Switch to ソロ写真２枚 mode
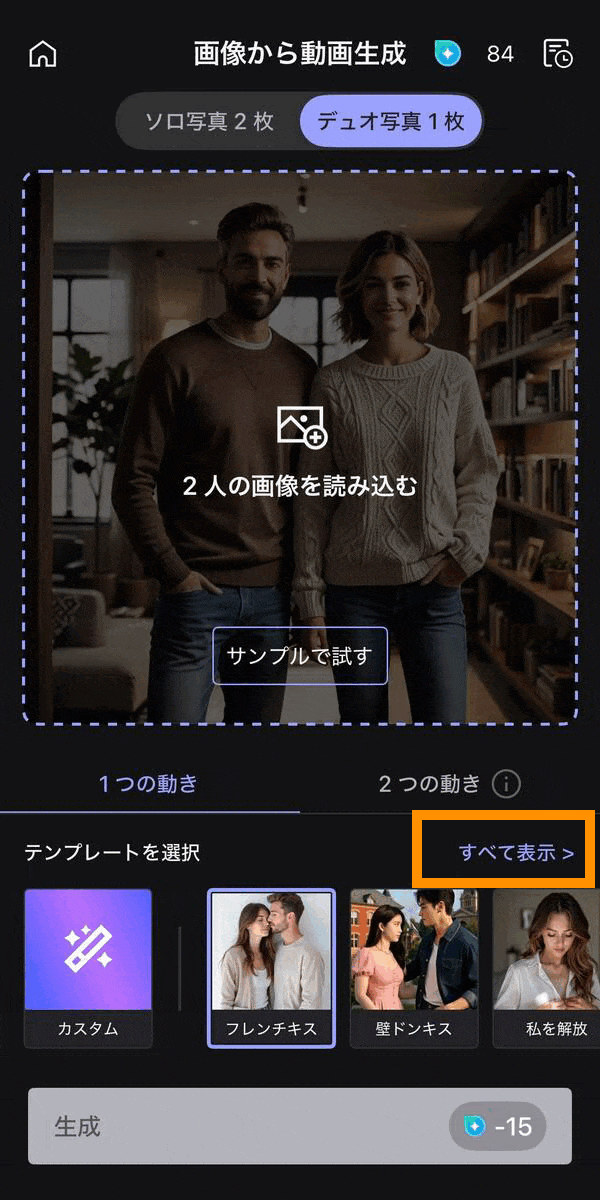The width and height of the screenshot is (600, 1200). point(209,122)
